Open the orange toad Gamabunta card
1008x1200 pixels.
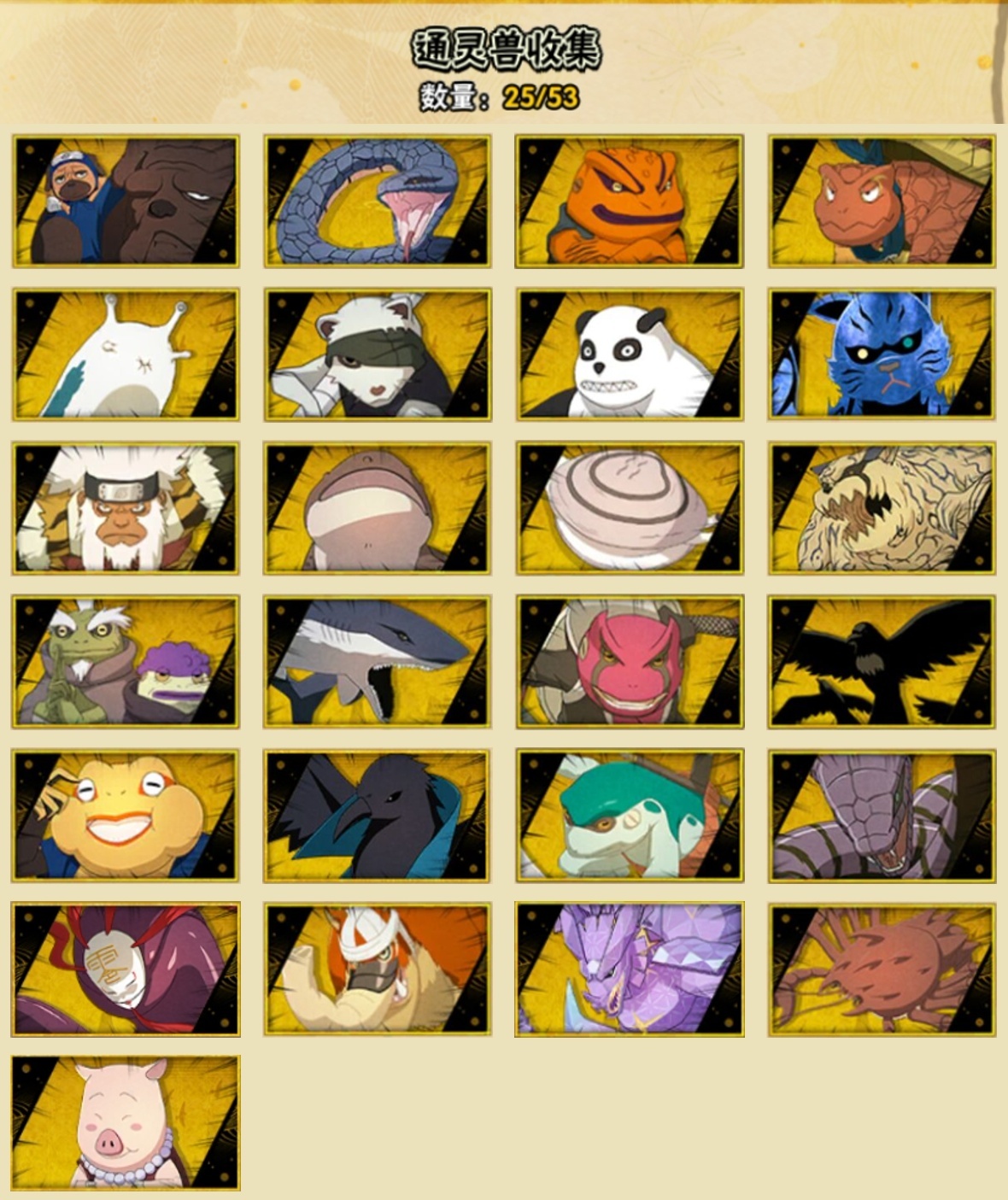[630, 201]
